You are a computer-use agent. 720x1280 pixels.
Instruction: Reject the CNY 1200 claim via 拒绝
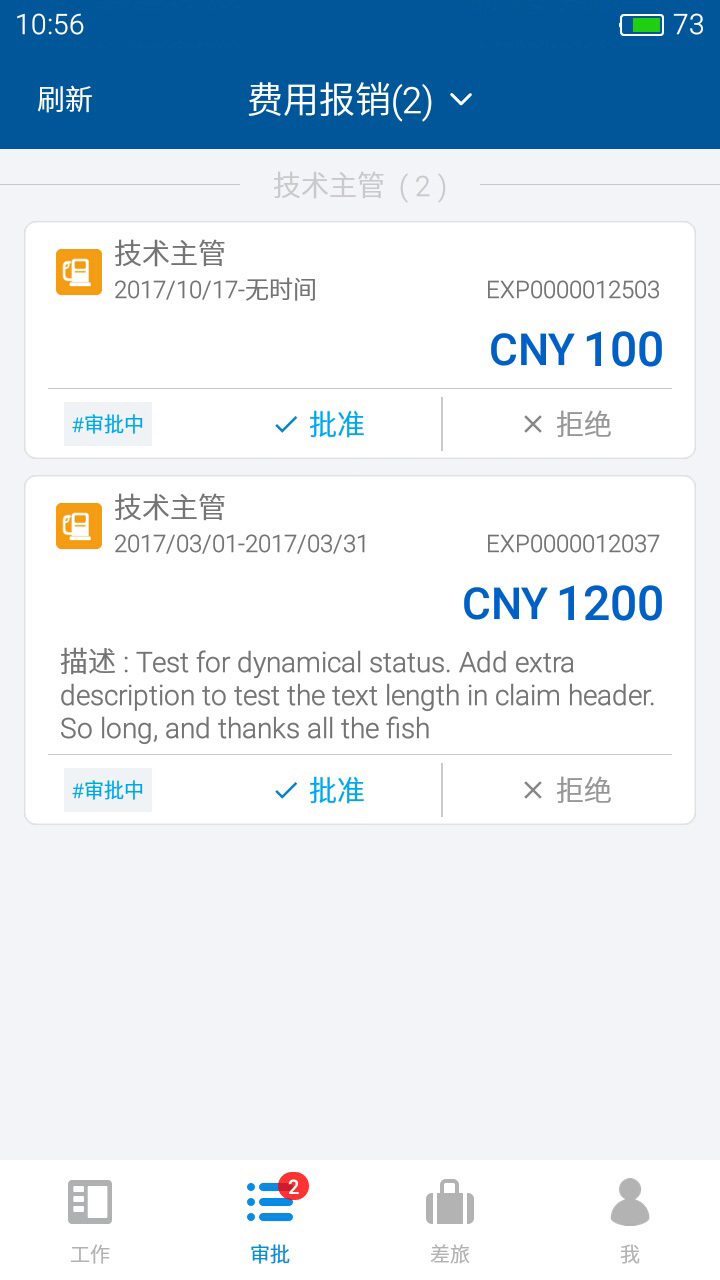click(x=585, y=790)
